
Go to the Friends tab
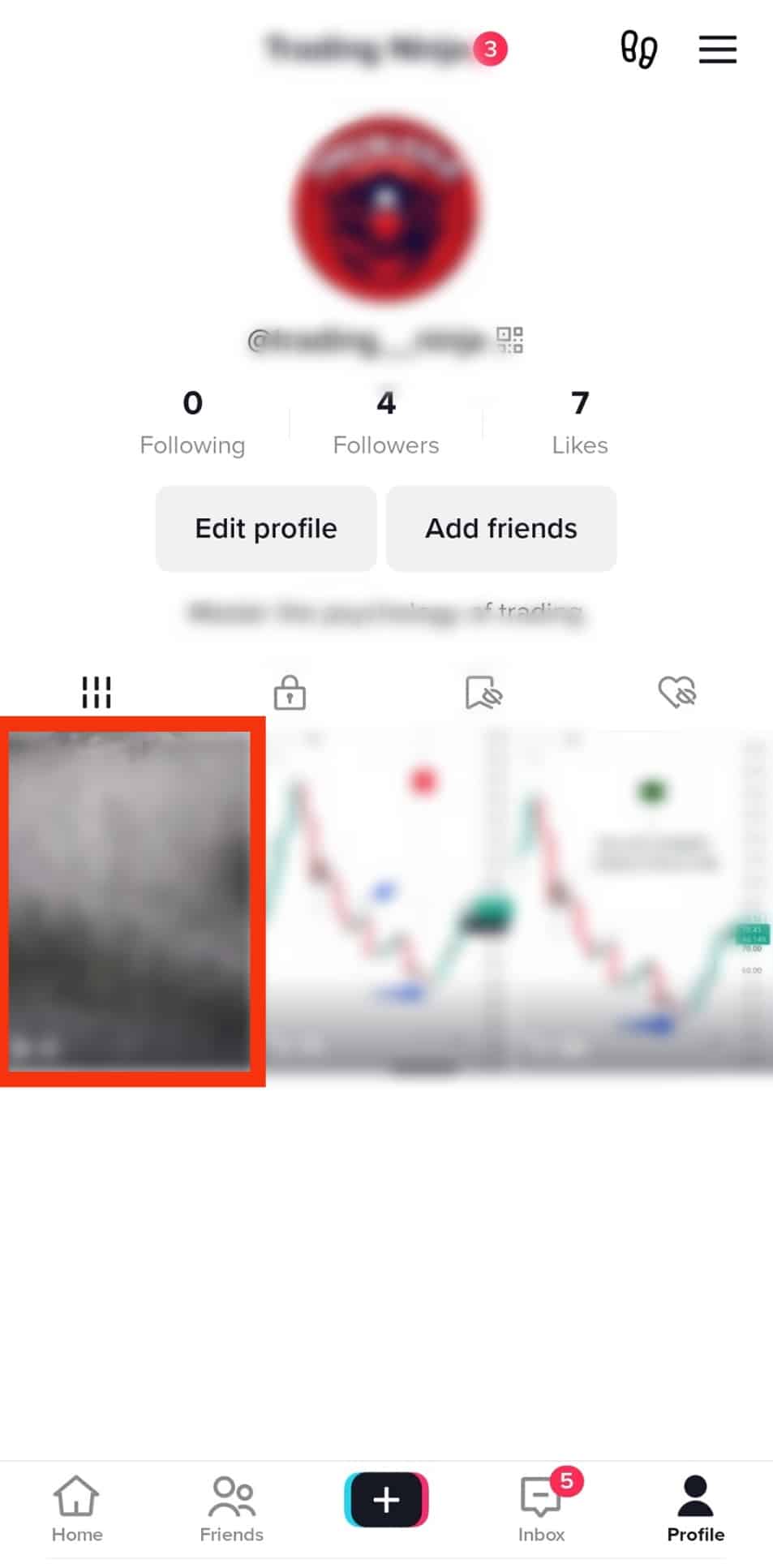pos(231,1507)
